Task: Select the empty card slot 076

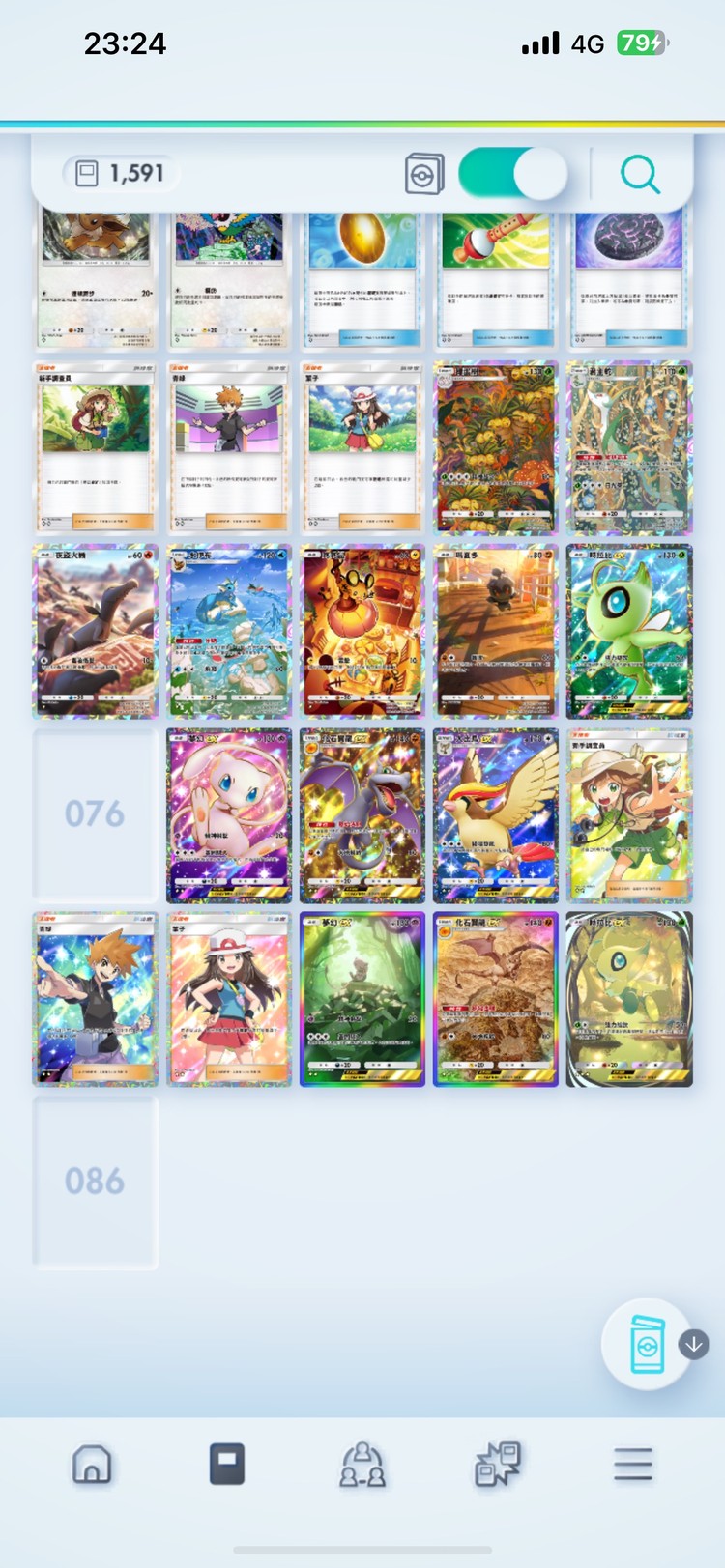Action: pyautogui.click(x=95, y=814)
